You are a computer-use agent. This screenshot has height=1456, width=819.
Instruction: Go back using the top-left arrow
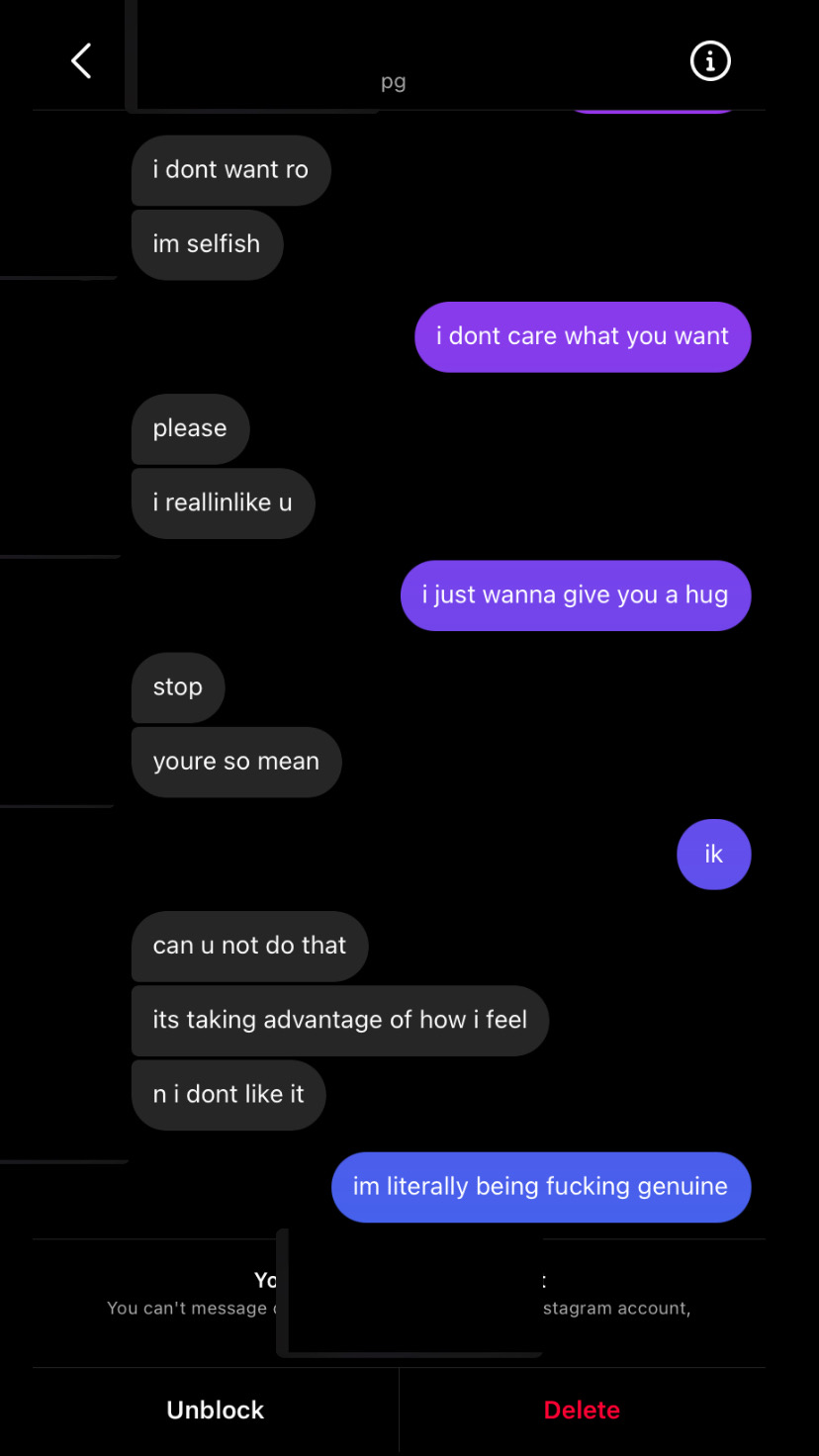tap(81, 61)
